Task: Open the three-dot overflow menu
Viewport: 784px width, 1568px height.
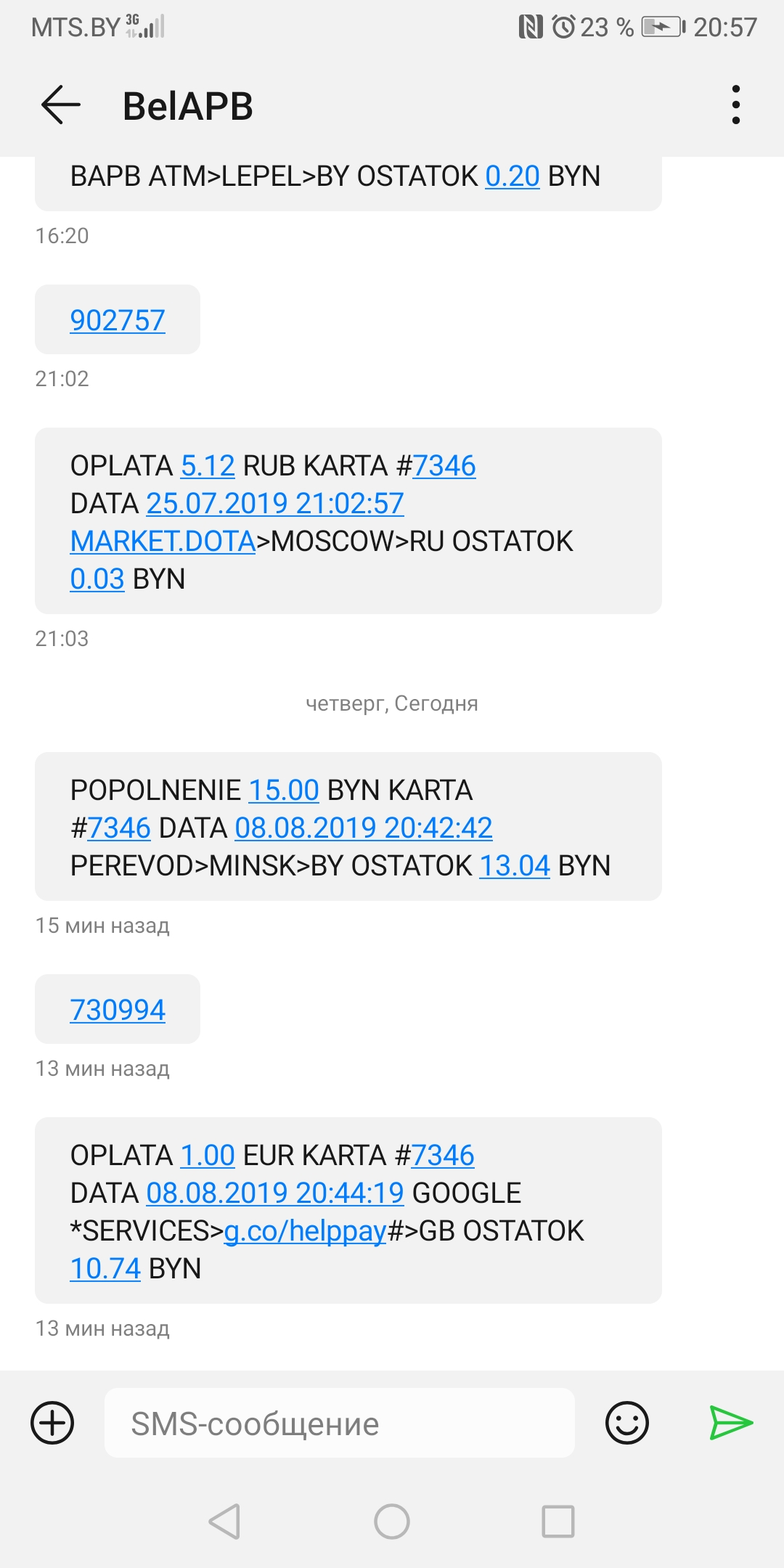Action: [x=735, y=105]
